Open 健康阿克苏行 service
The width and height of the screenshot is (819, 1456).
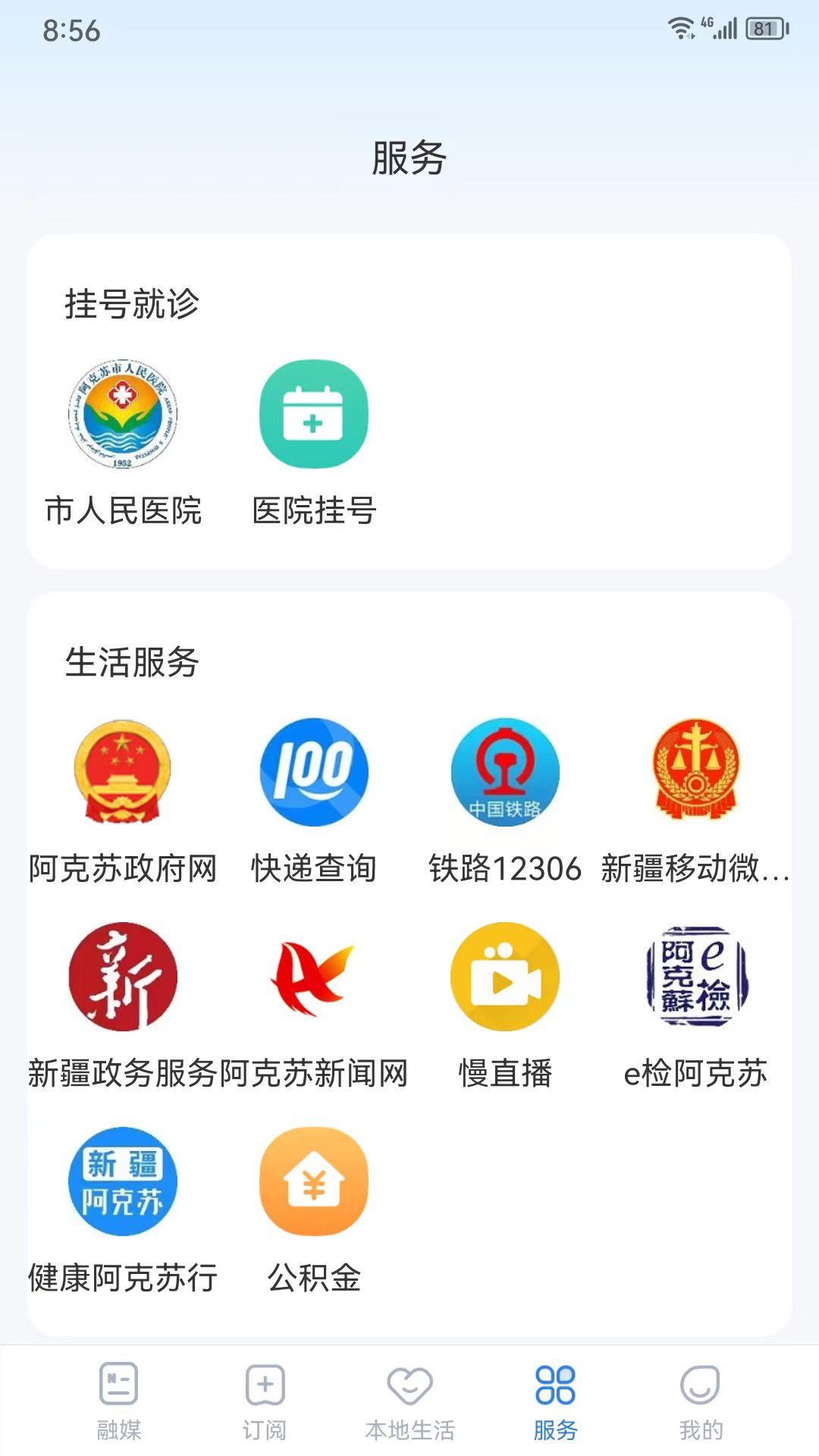123,1181
